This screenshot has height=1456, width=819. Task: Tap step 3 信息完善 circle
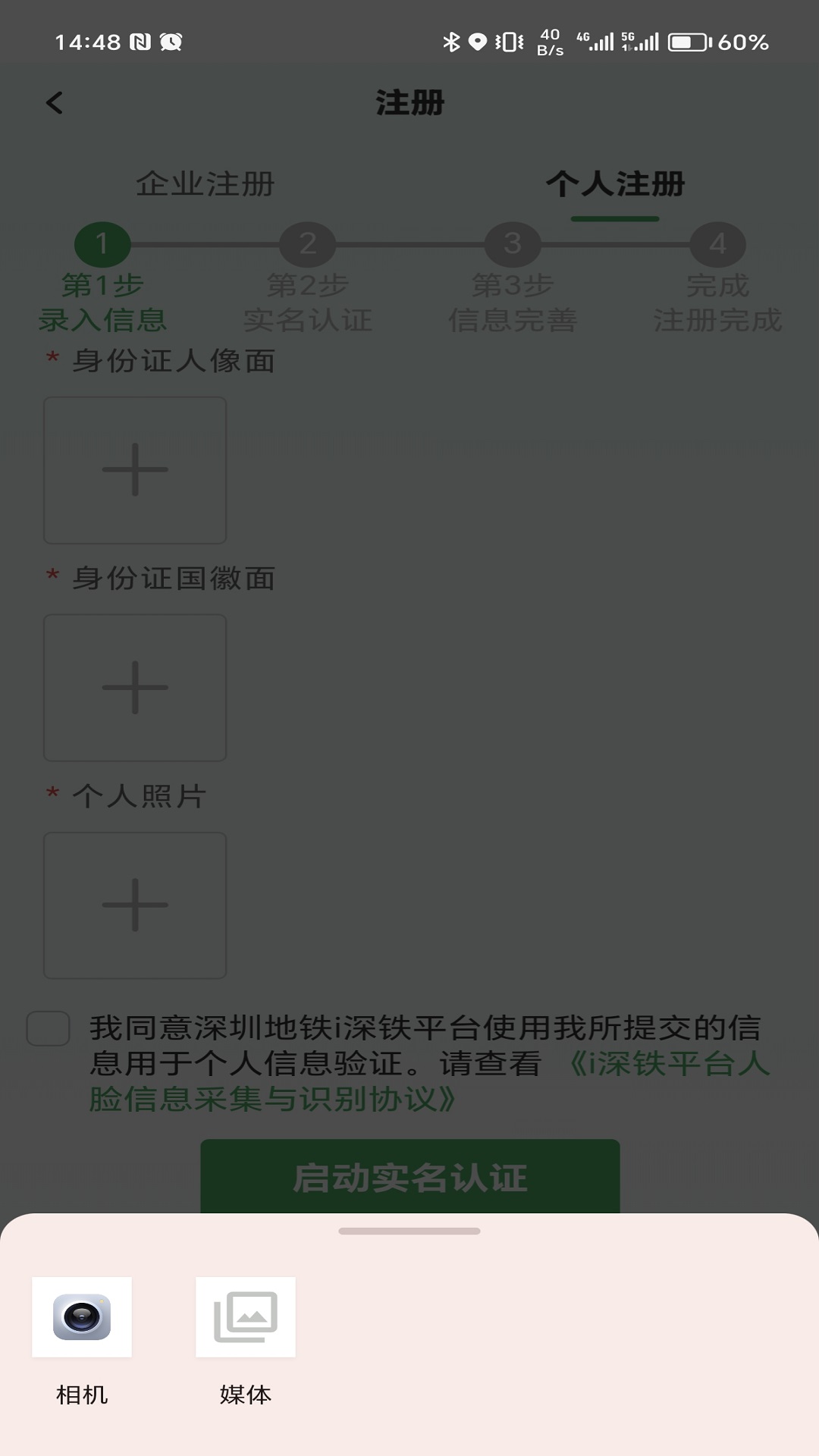pyautogui.click(x=512, y=244)
